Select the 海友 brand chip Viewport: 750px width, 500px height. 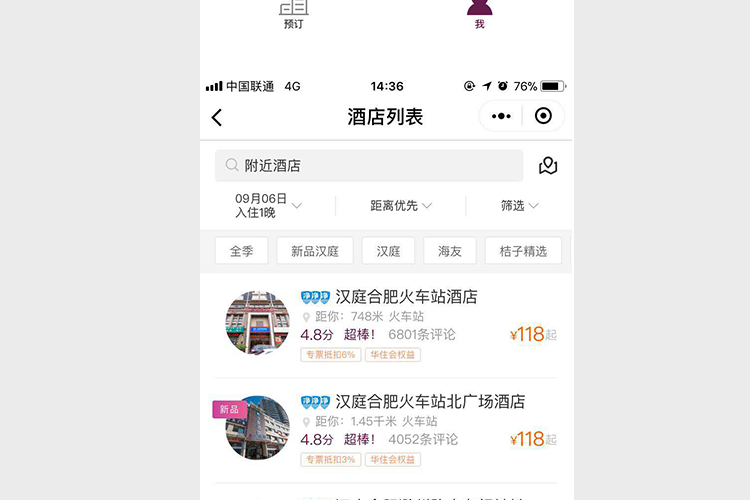point(449,251)
